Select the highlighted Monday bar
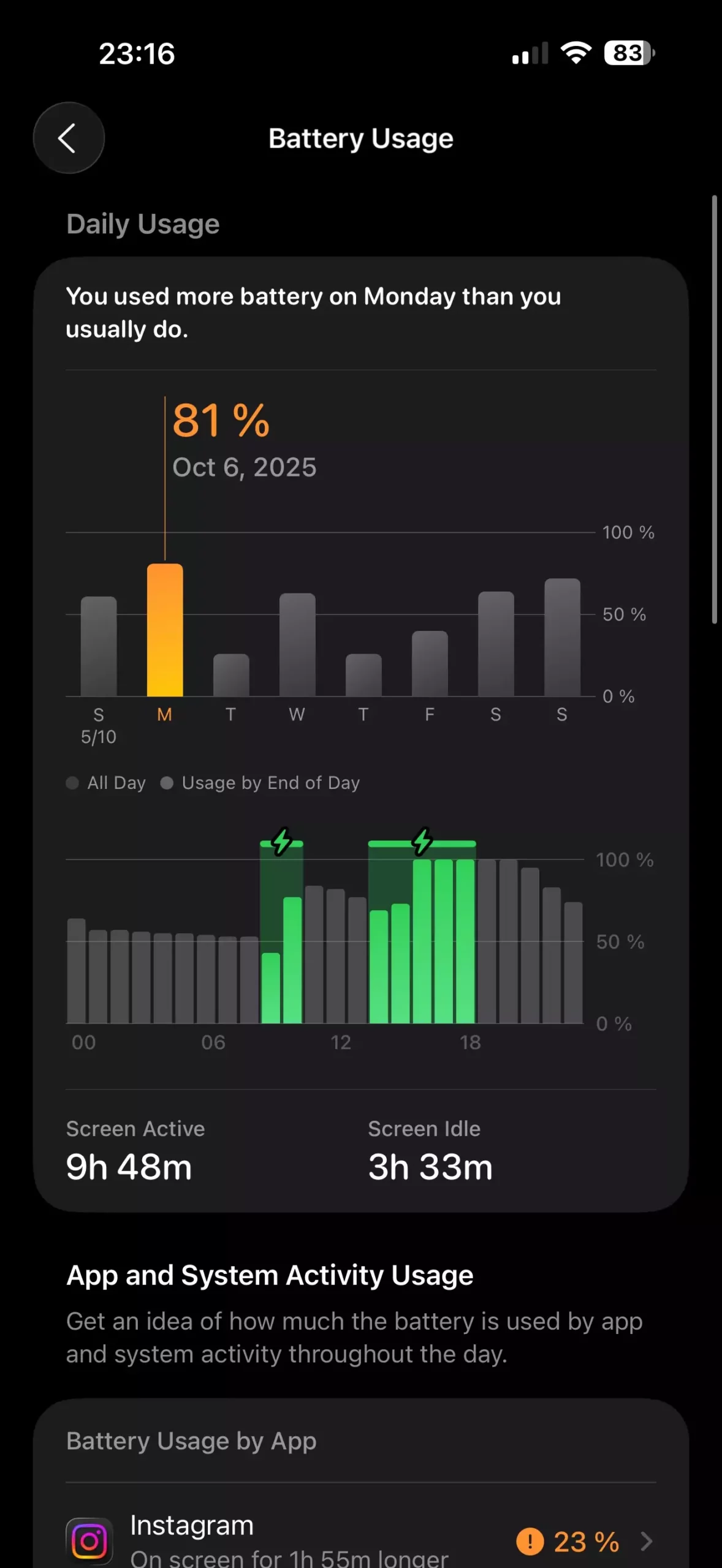 [x=165, y=631]
